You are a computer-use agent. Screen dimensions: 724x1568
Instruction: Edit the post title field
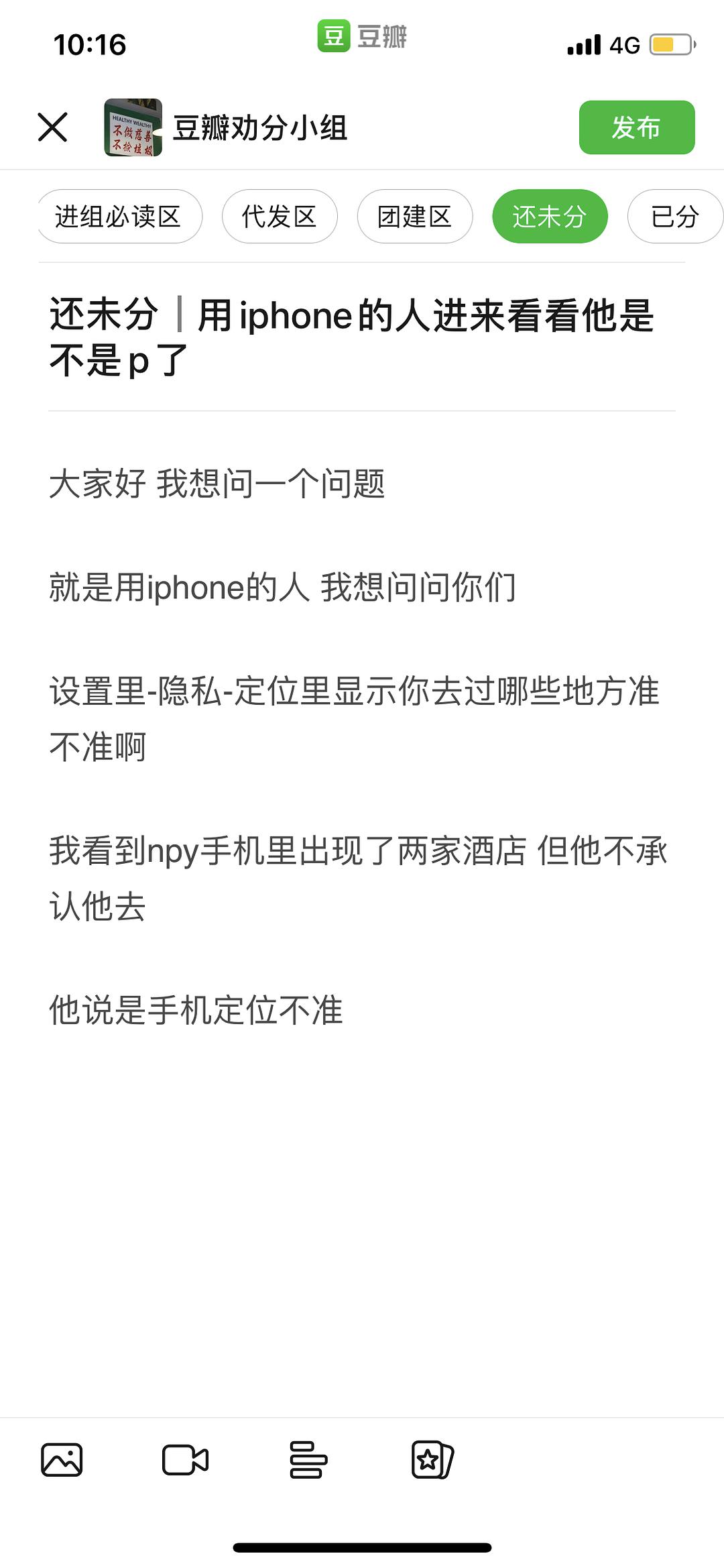(362, 337)
